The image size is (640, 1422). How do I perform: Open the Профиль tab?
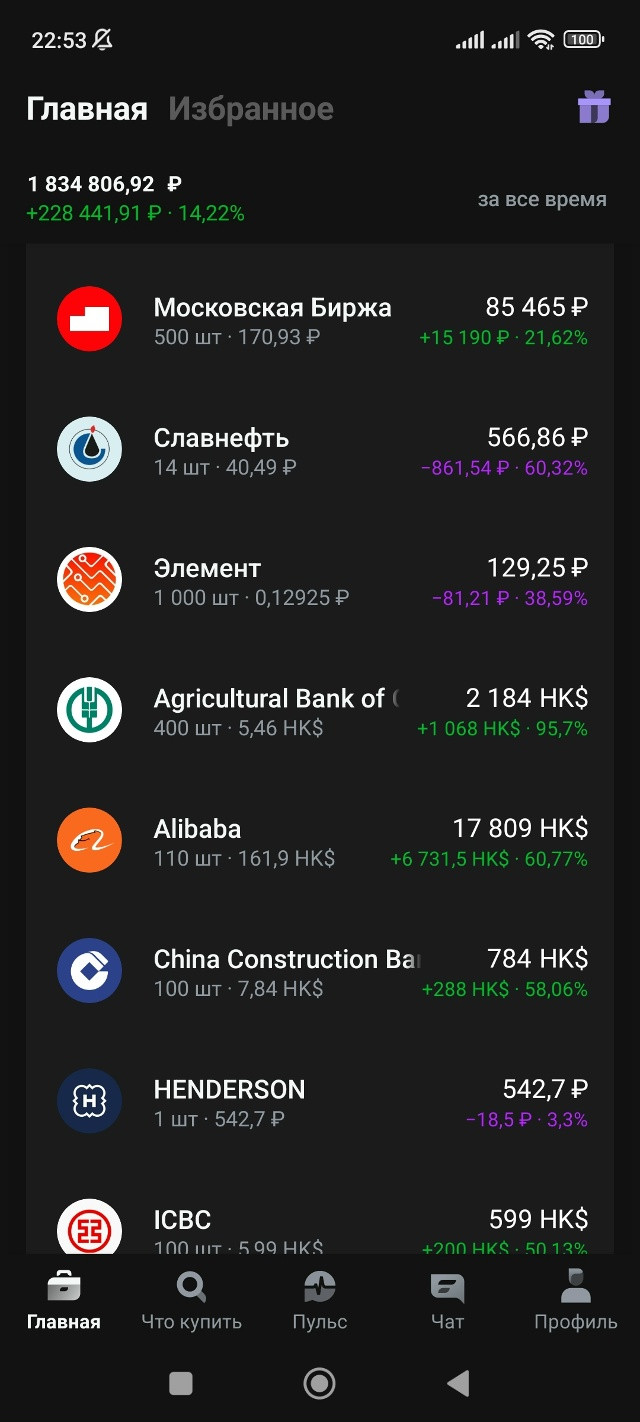[x=575, y=1302]
